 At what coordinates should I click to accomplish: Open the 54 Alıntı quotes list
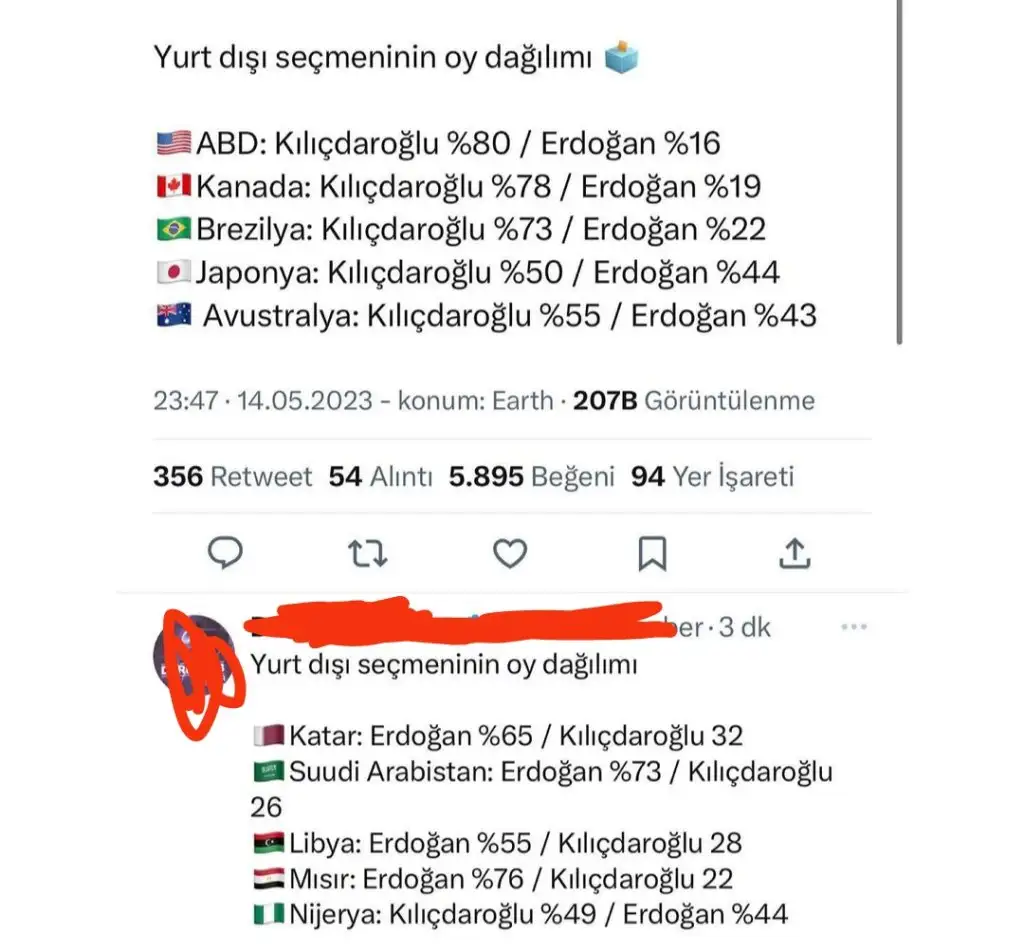click(380, 477)
